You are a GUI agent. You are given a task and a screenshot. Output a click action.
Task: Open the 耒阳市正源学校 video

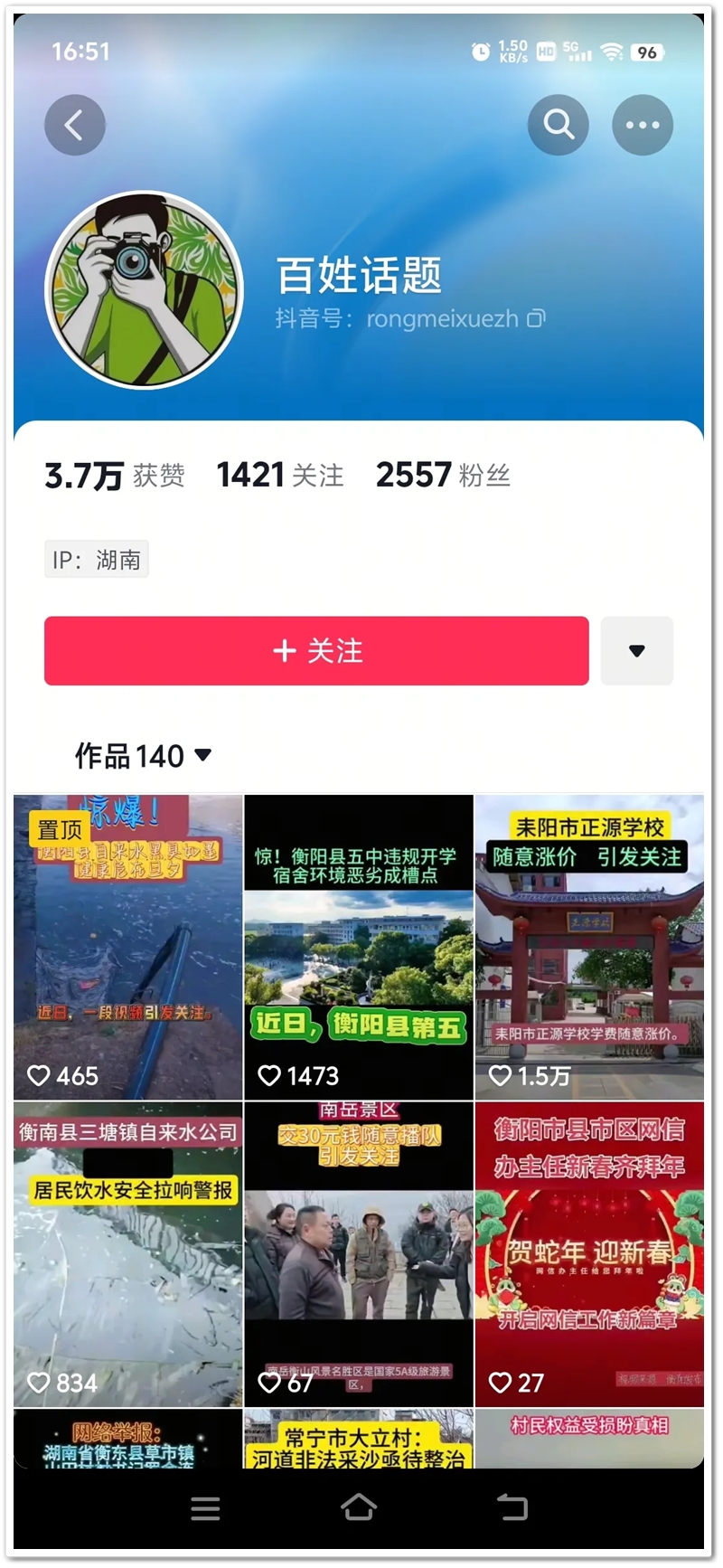(x=589, y=947)
